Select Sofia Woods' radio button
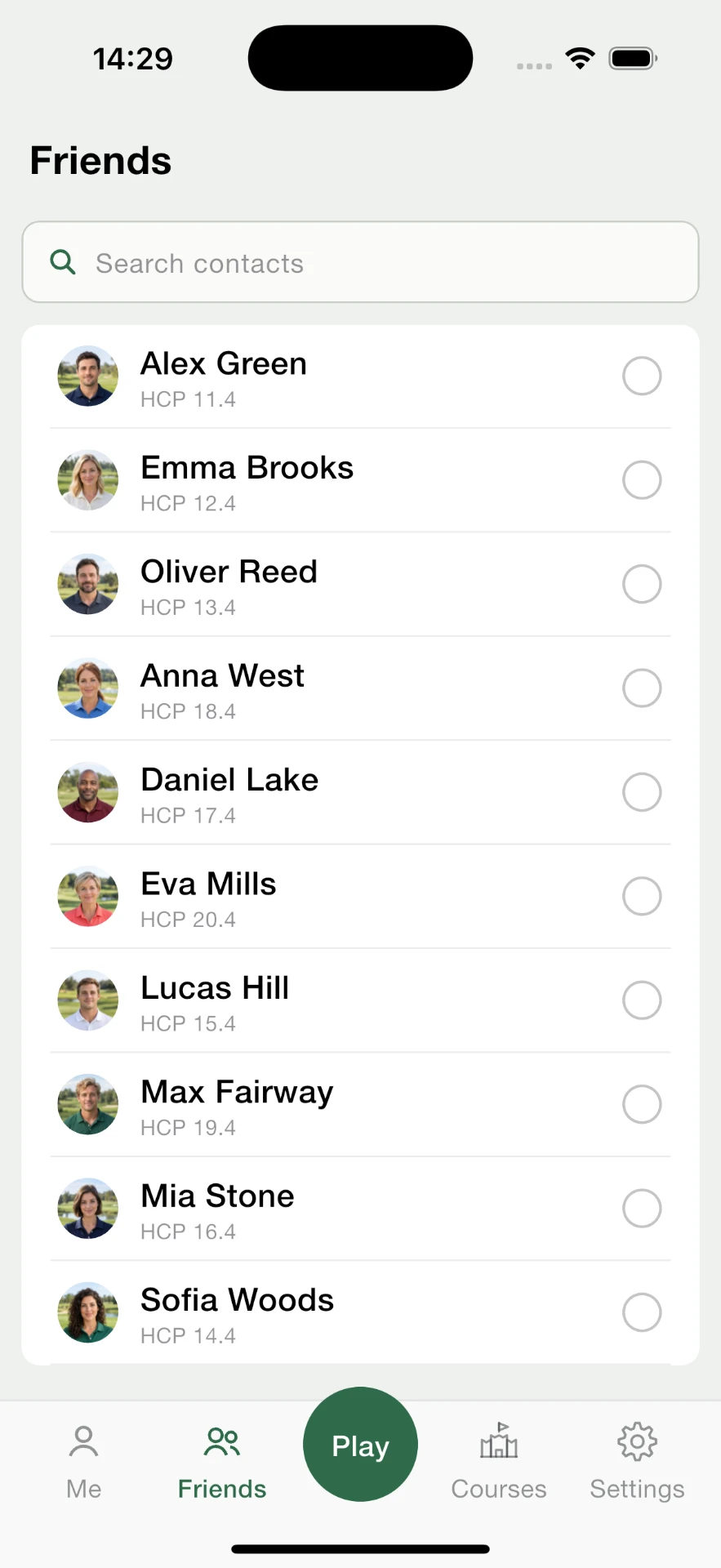This screenshot has height=1568, width=721. (x=642, y=1312)
